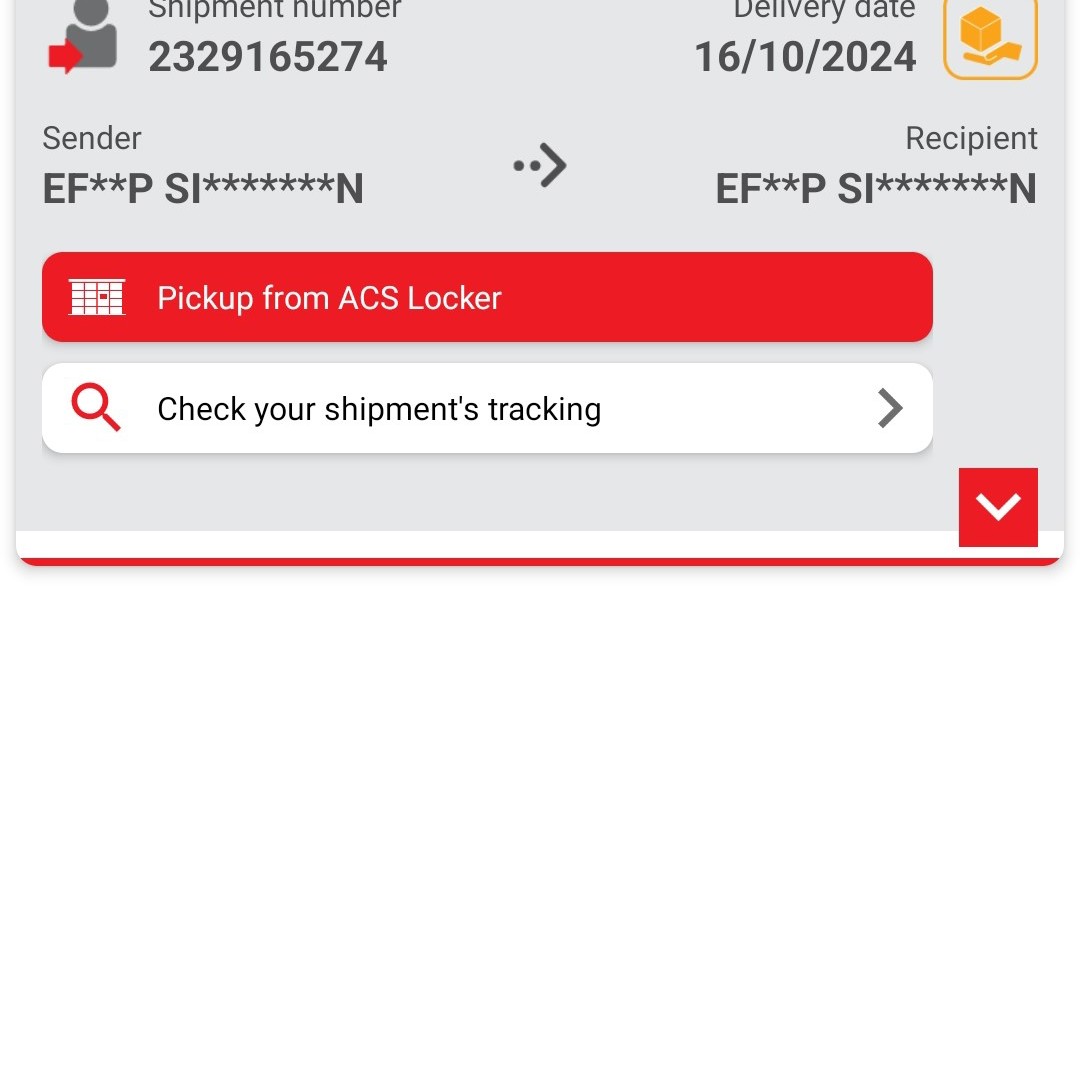Open Check your shipment's tracking

487,408
